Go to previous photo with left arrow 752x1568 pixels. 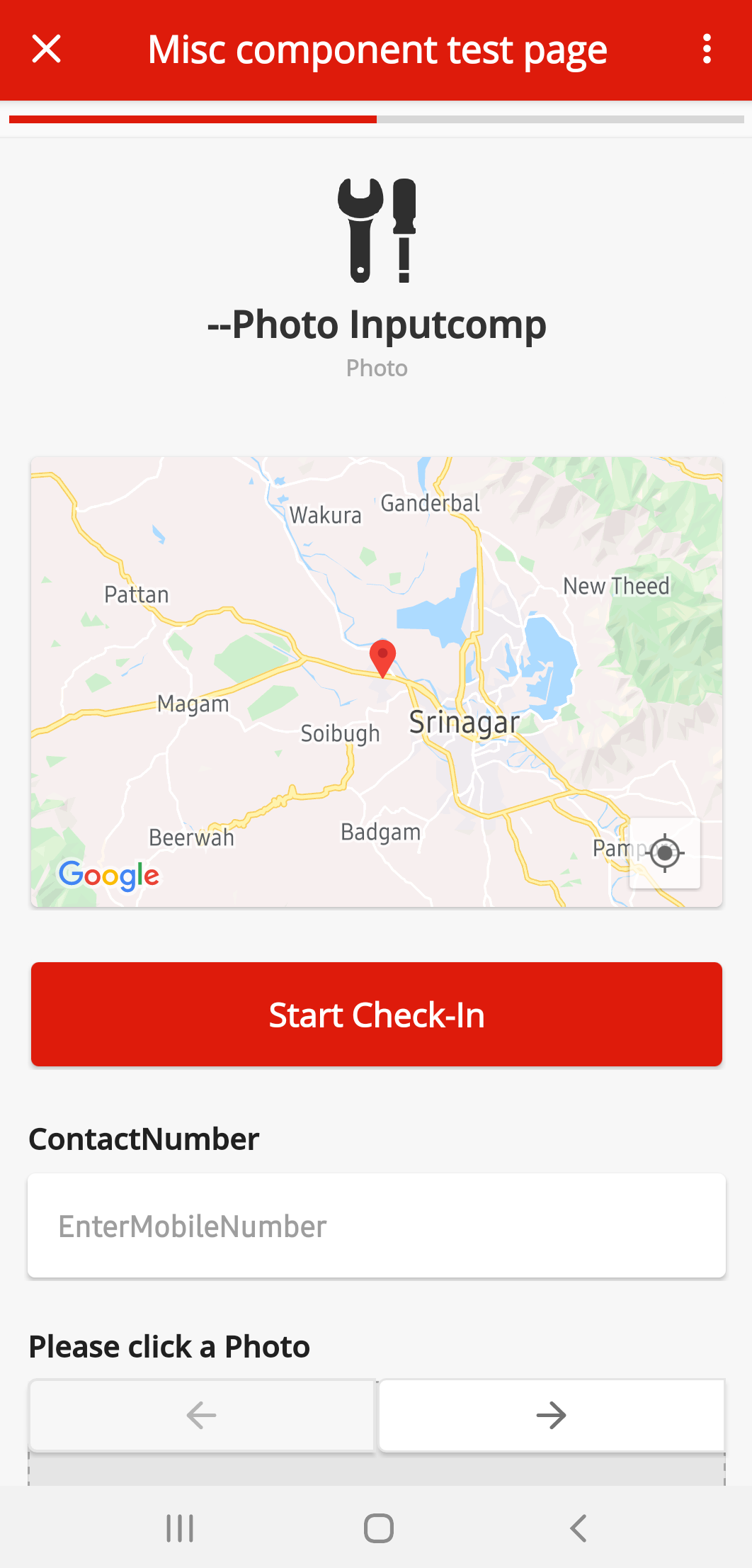pos(202,1415)
